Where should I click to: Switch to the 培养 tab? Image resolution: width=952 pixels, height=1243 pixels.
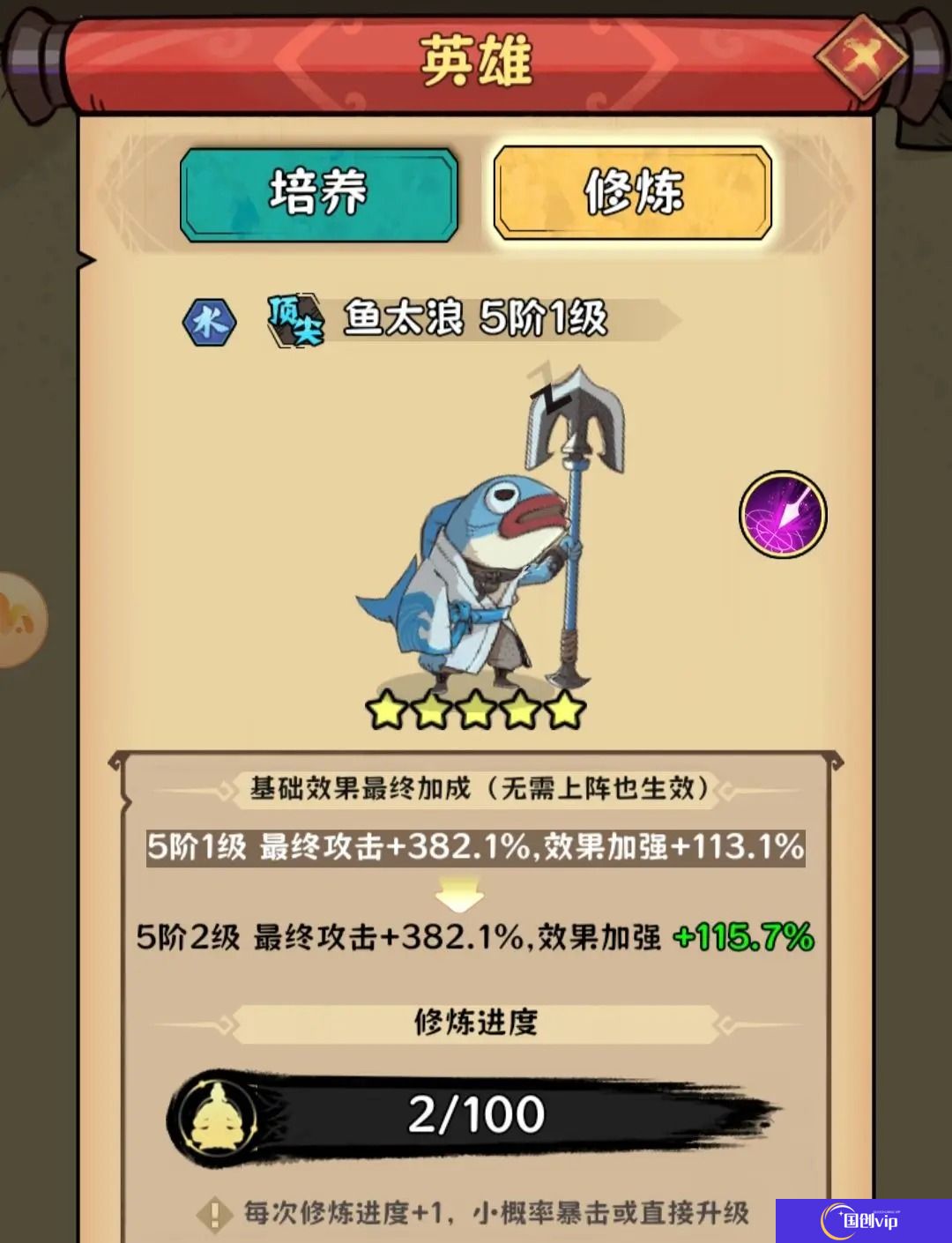(x=319, y=194)
